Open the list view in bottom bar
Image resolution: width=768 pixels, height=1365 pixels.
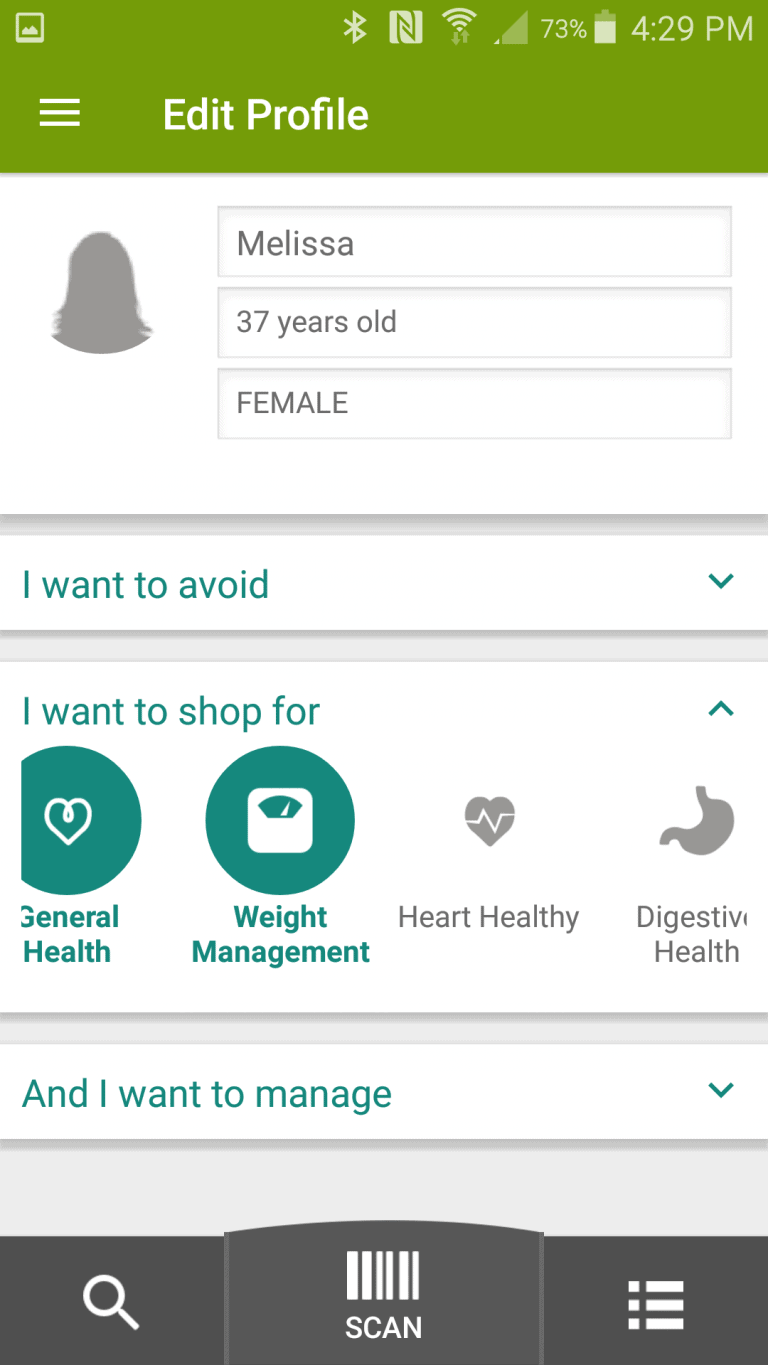click(x=655, y=1304)
